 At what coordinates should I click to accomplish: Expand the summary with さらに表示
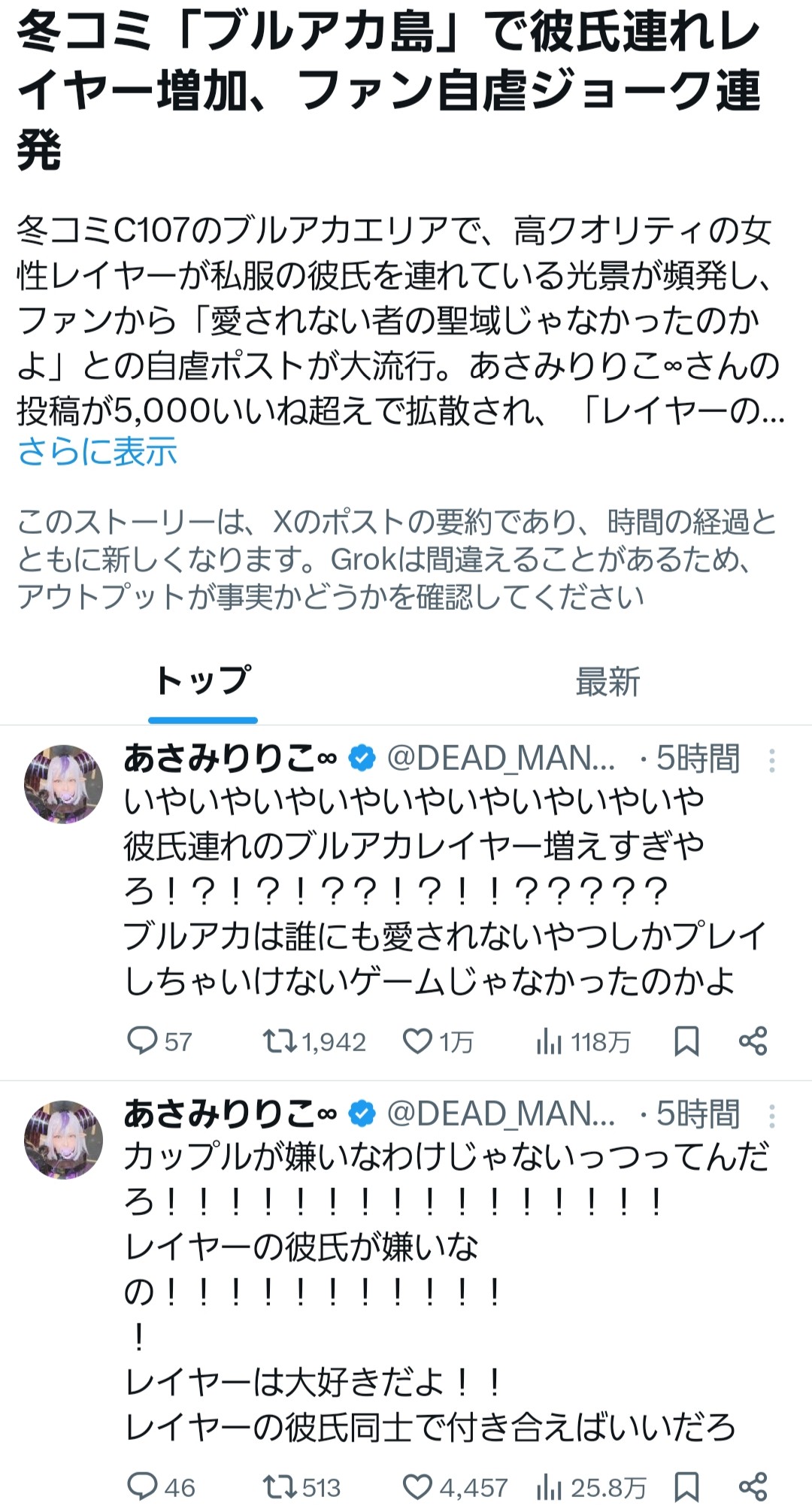(98, 453)
